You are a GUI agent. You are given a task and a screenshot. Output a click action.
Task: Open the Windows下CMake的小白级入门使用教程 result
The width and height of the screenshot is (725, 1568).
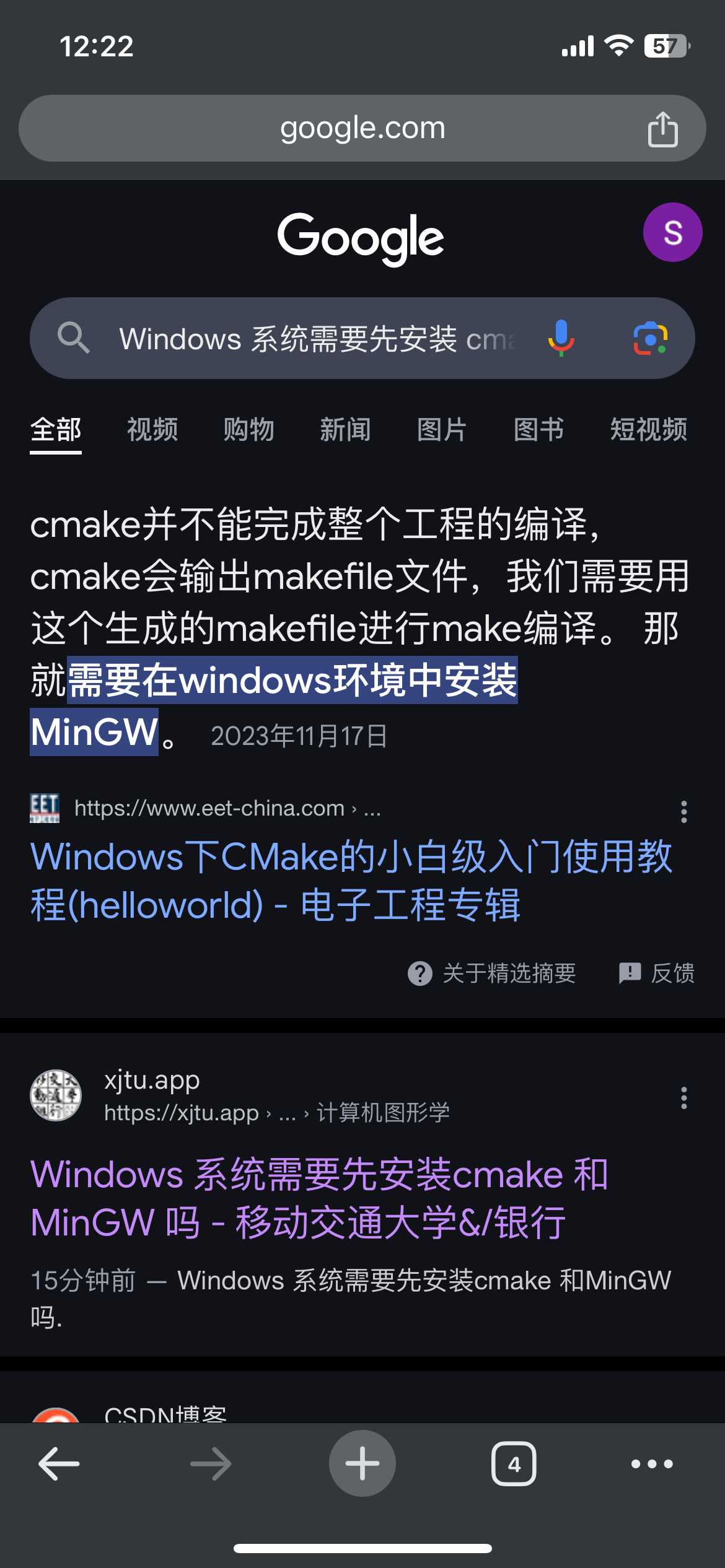[x=351, y=881]
